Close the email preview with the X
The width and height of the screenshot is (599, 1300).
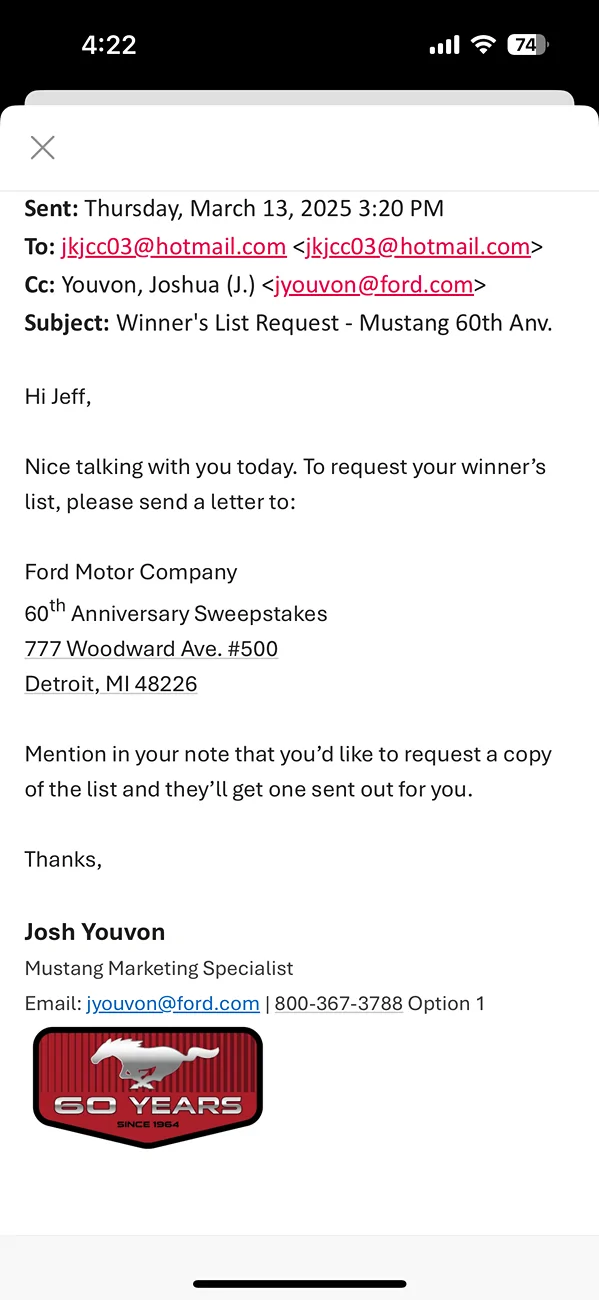42,148
